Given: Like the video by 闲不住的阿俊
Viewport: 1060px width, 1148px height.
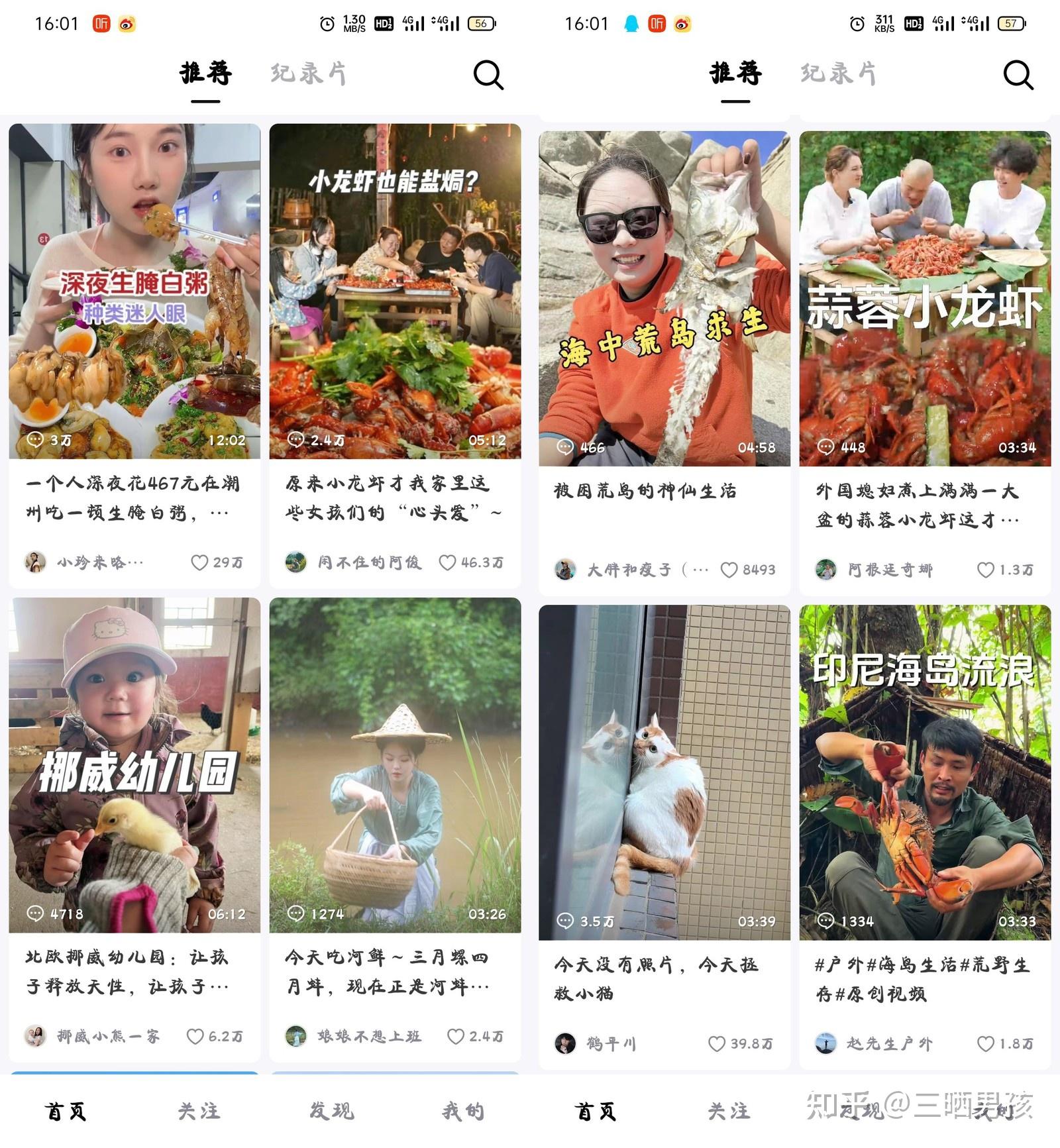Looking at the screenshot, I should [x=448, y=562].
